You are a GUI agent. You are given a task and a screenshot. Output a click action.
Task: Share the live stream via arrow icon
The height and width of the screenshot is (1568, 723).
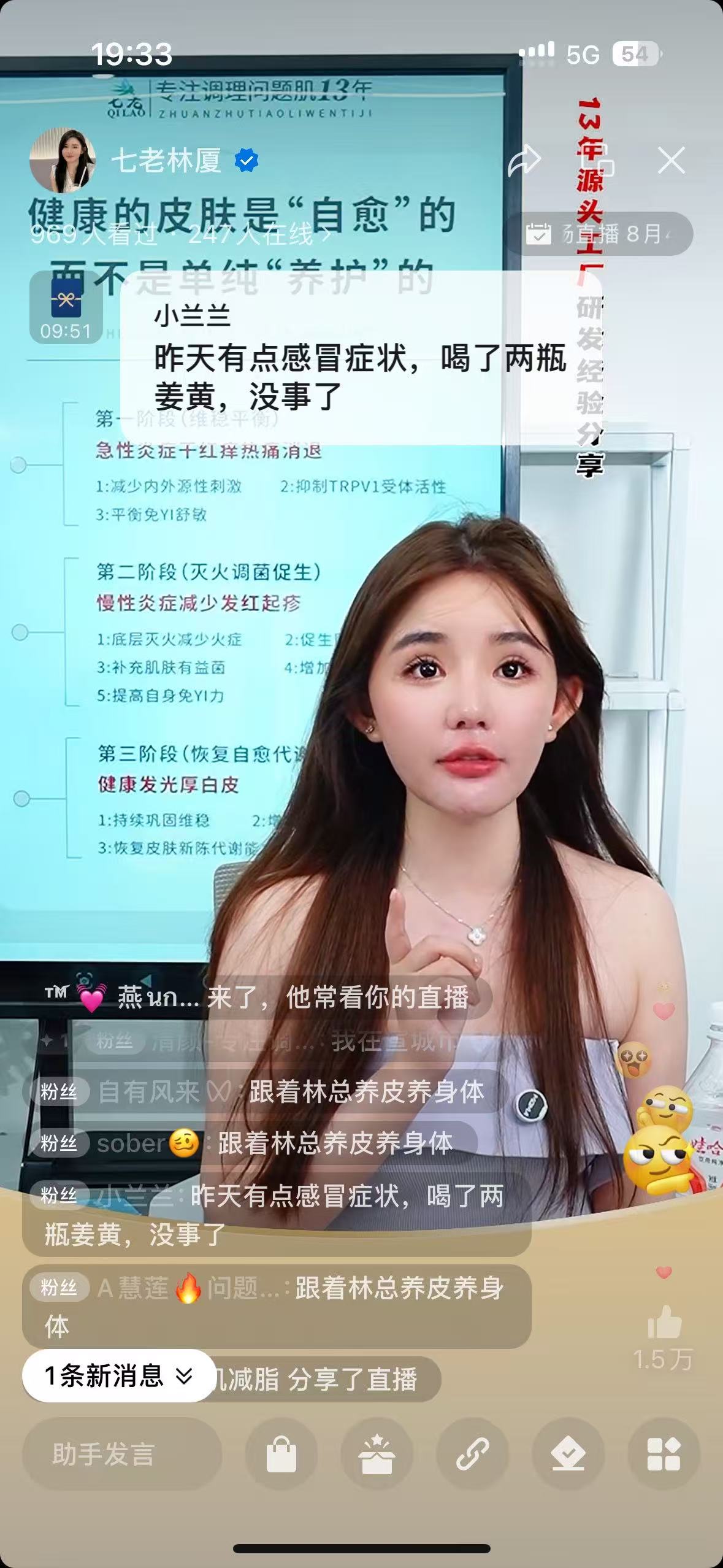pos(524,161)
